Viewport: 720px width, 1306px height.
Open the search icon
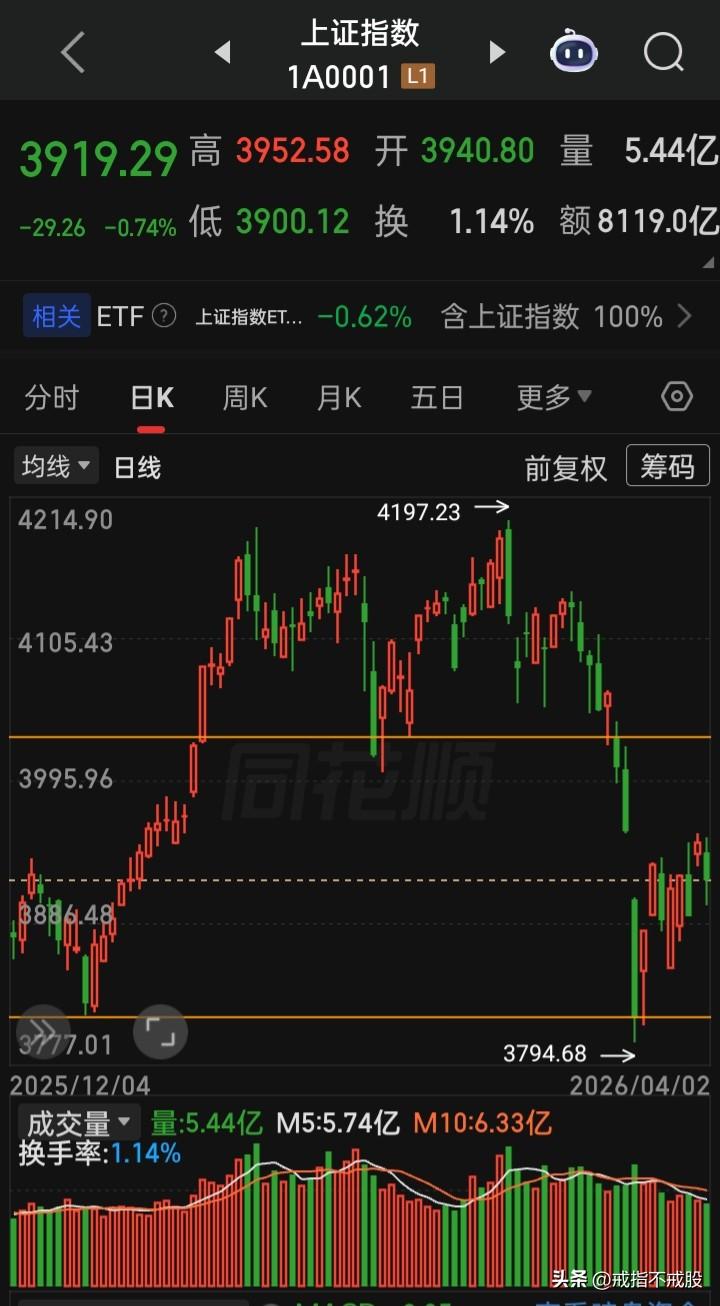click(662, 51)
